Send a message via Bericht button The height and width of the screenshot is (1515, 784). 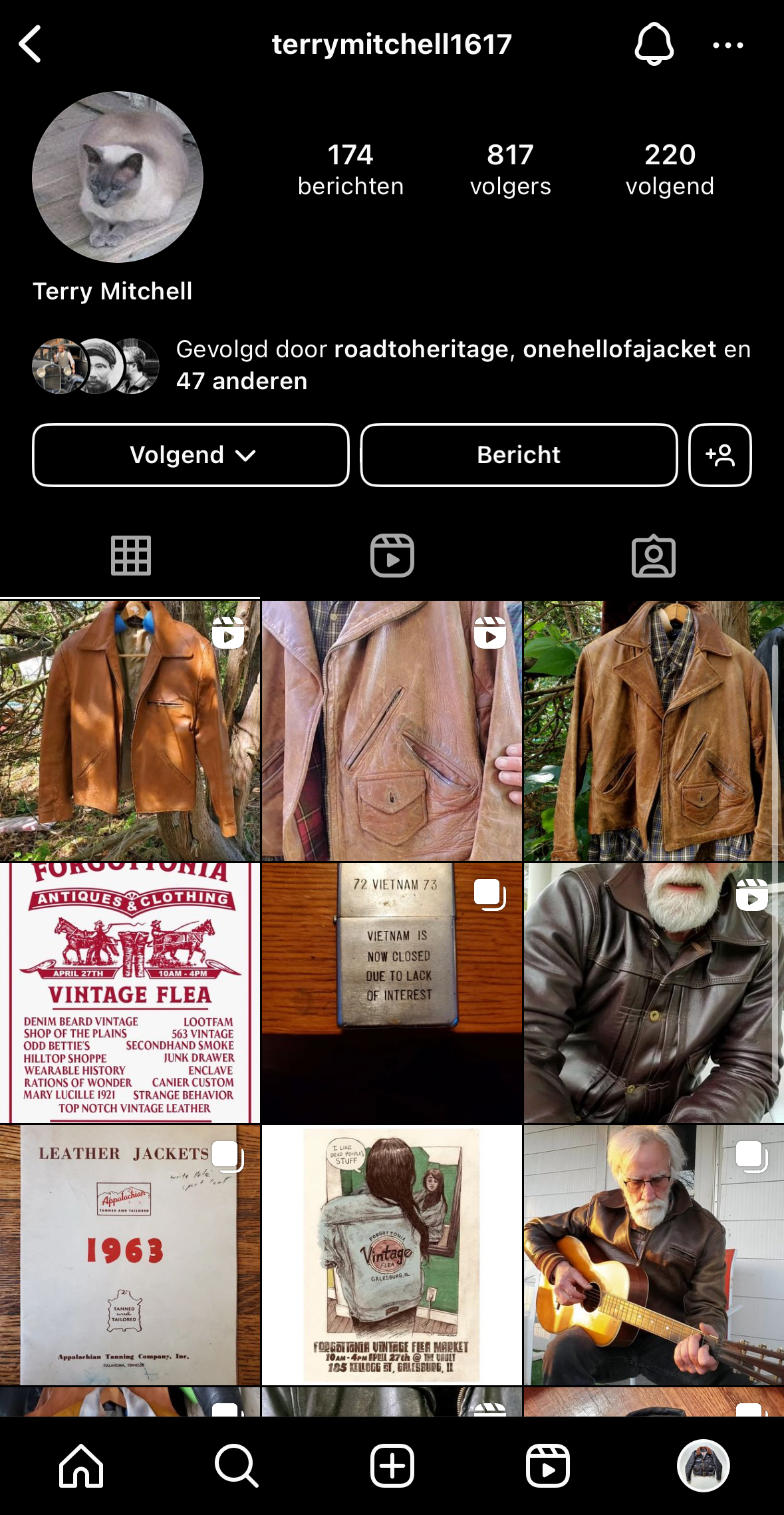coord(519,455)
